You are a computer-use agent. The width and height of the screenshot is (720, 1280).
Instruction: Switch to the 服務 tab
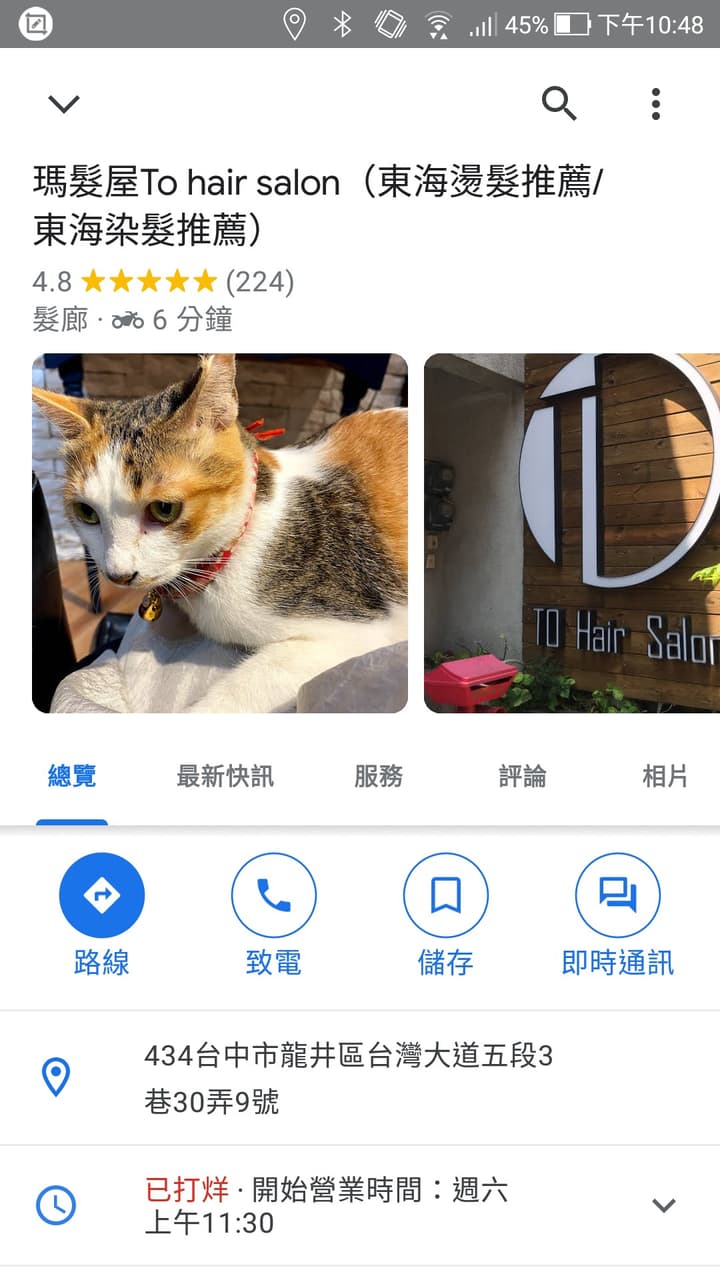379,776
